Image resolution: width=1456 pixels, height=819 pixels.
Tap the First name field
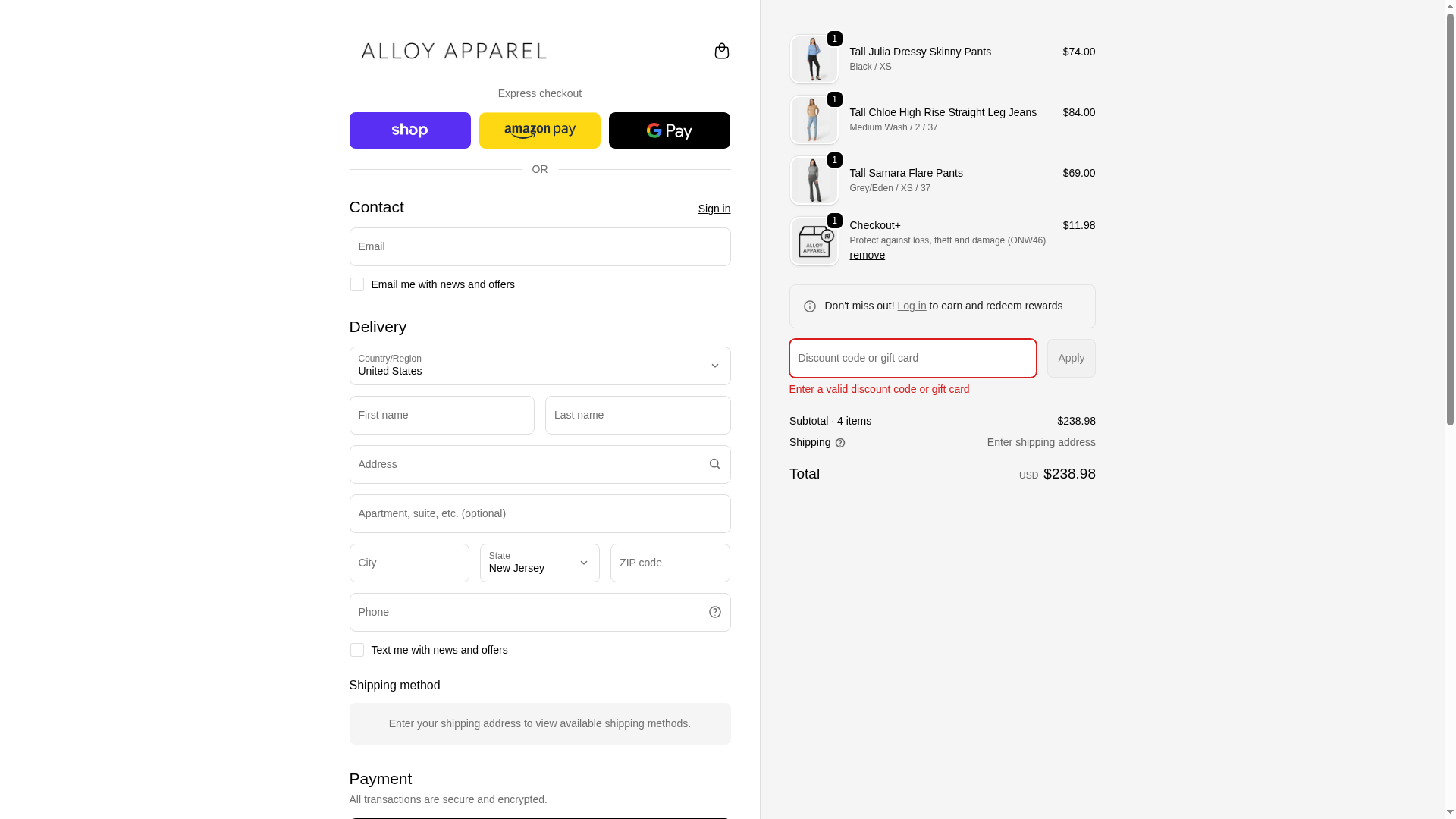click(441, 416)
